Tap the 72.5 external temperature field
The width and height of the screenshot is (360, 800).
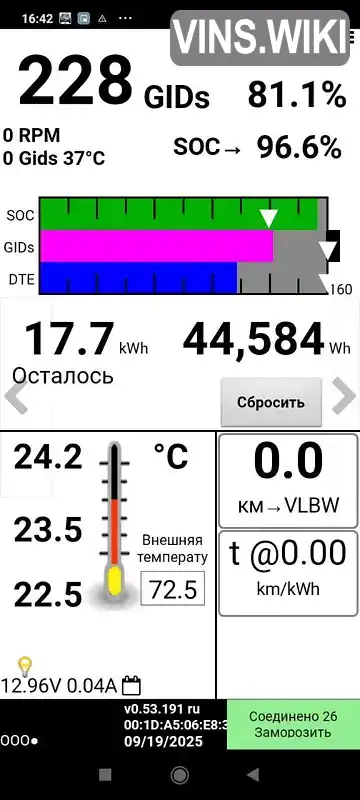[x=172, y=588]
